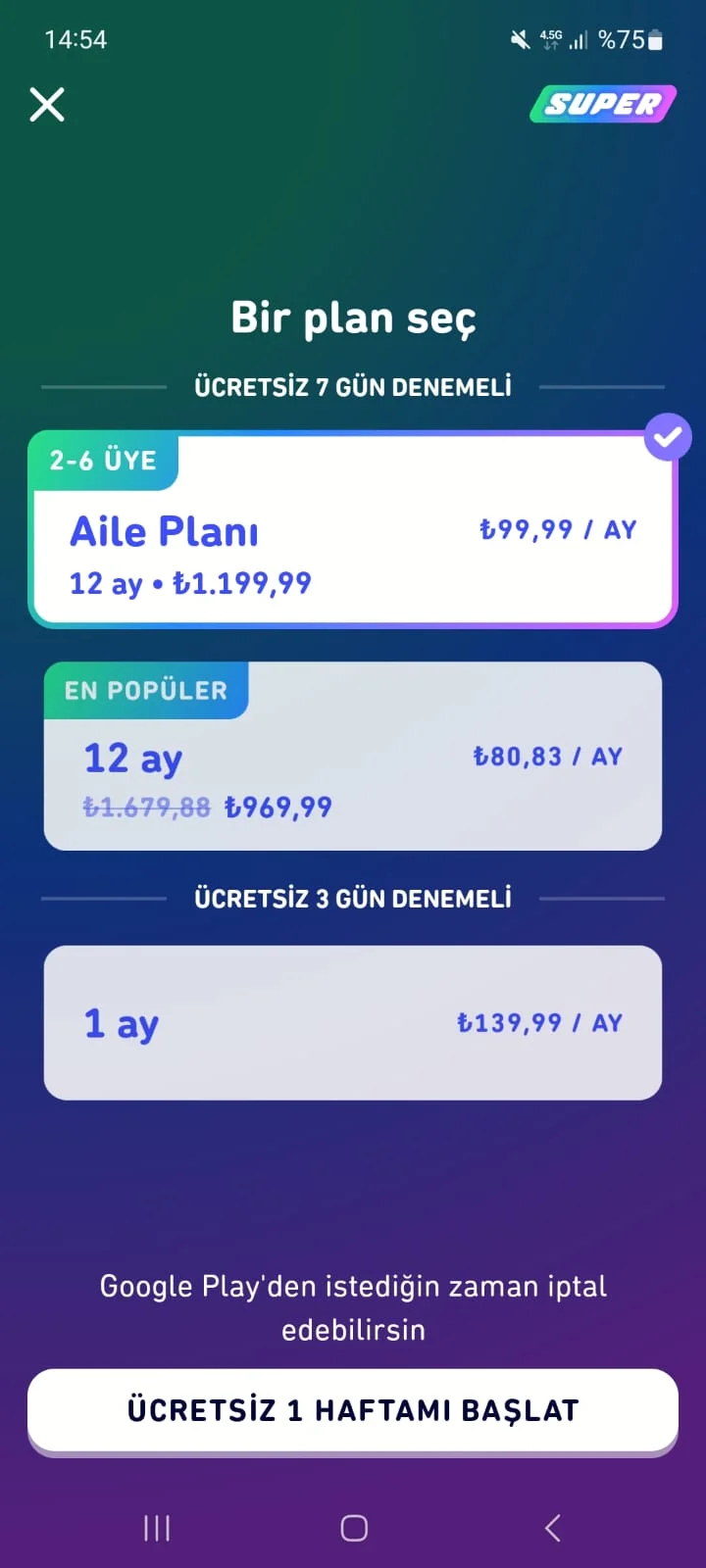The height and width of the screenshot is (1568, 706).
Task: Open recent apps from navigation bar
Action: tap(157, 1528)
